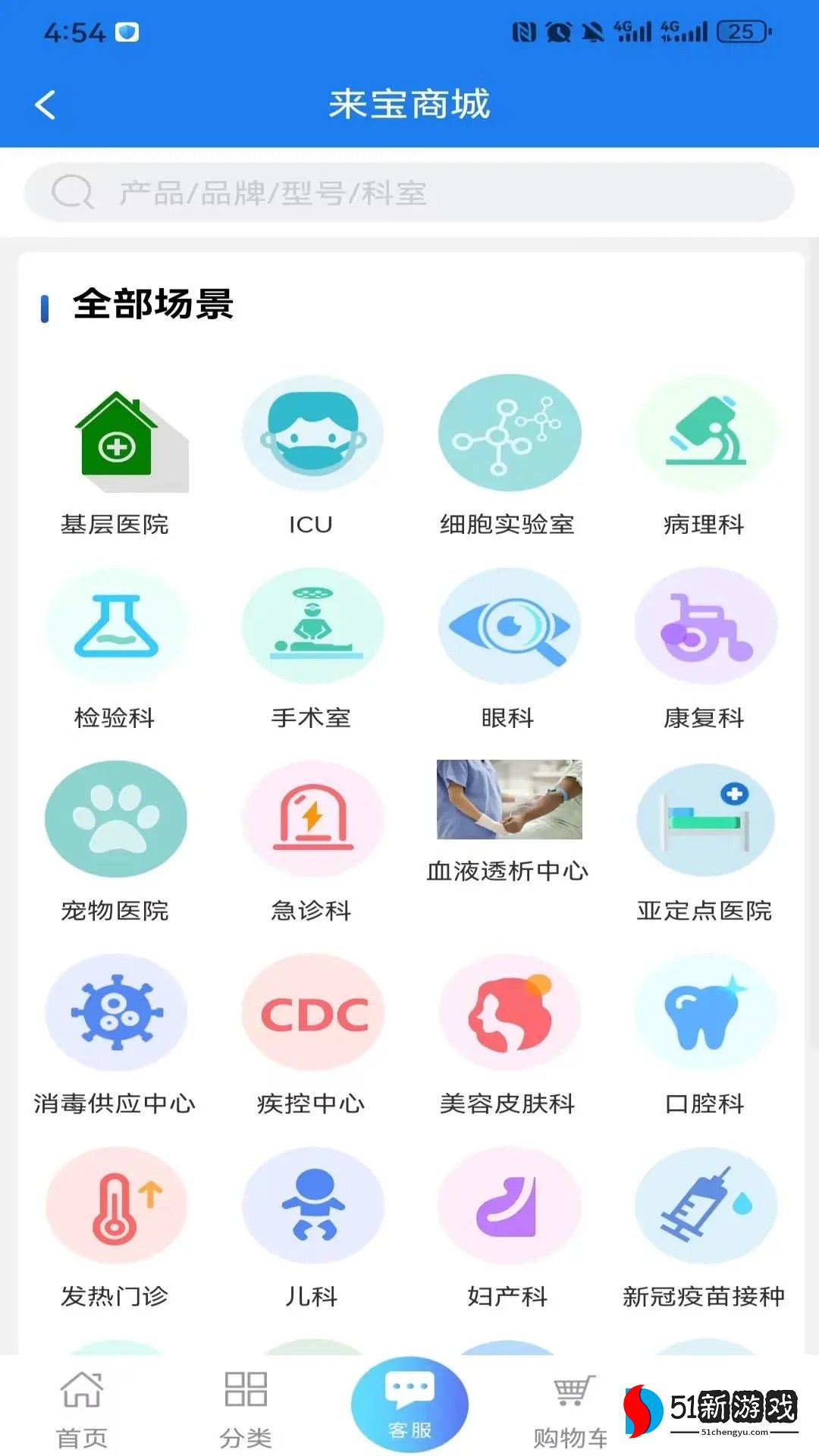
Task: Go back from 来宝商城 page
Action: (x=45, y=105)
